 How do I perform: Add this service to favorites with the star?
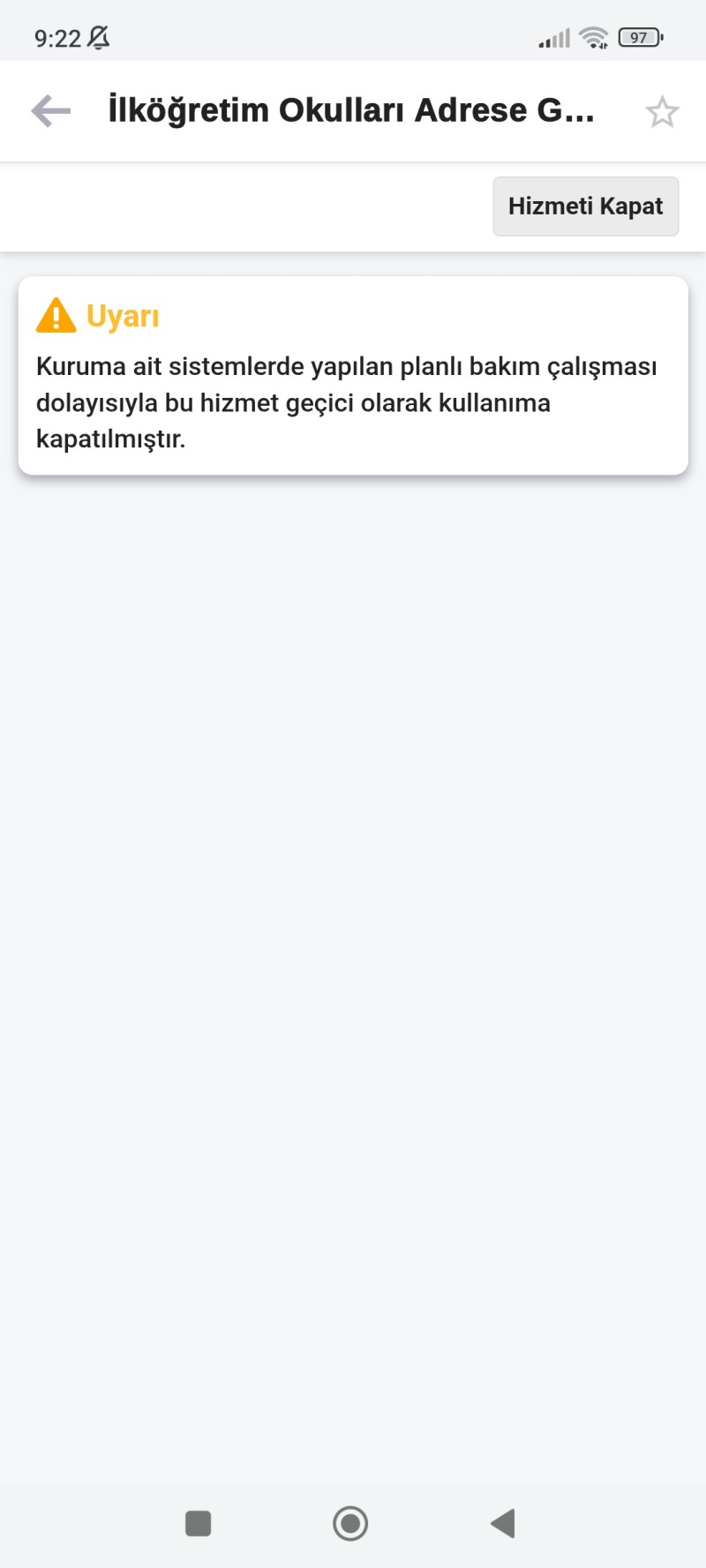pos(662,112)
